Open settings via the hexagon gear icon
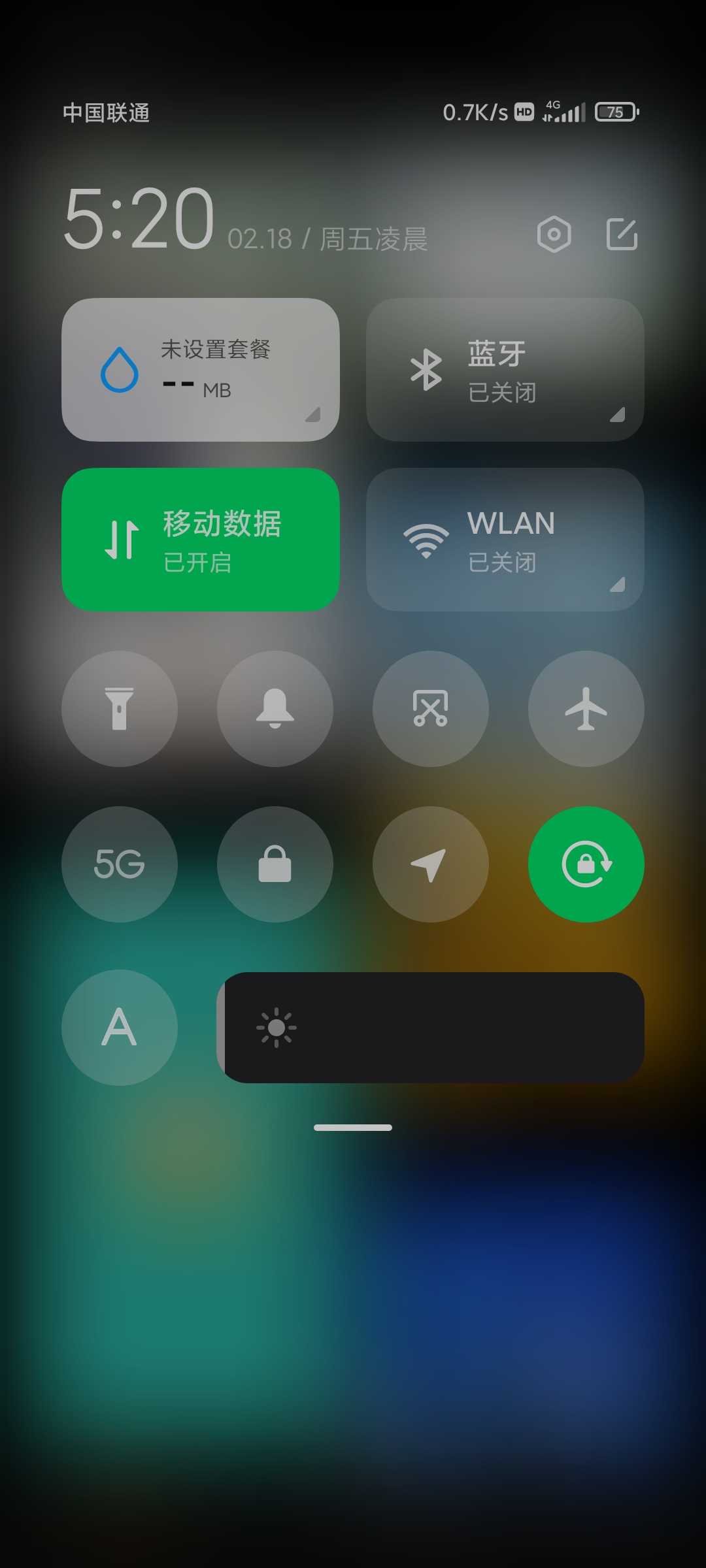 (x=554, y=235)
